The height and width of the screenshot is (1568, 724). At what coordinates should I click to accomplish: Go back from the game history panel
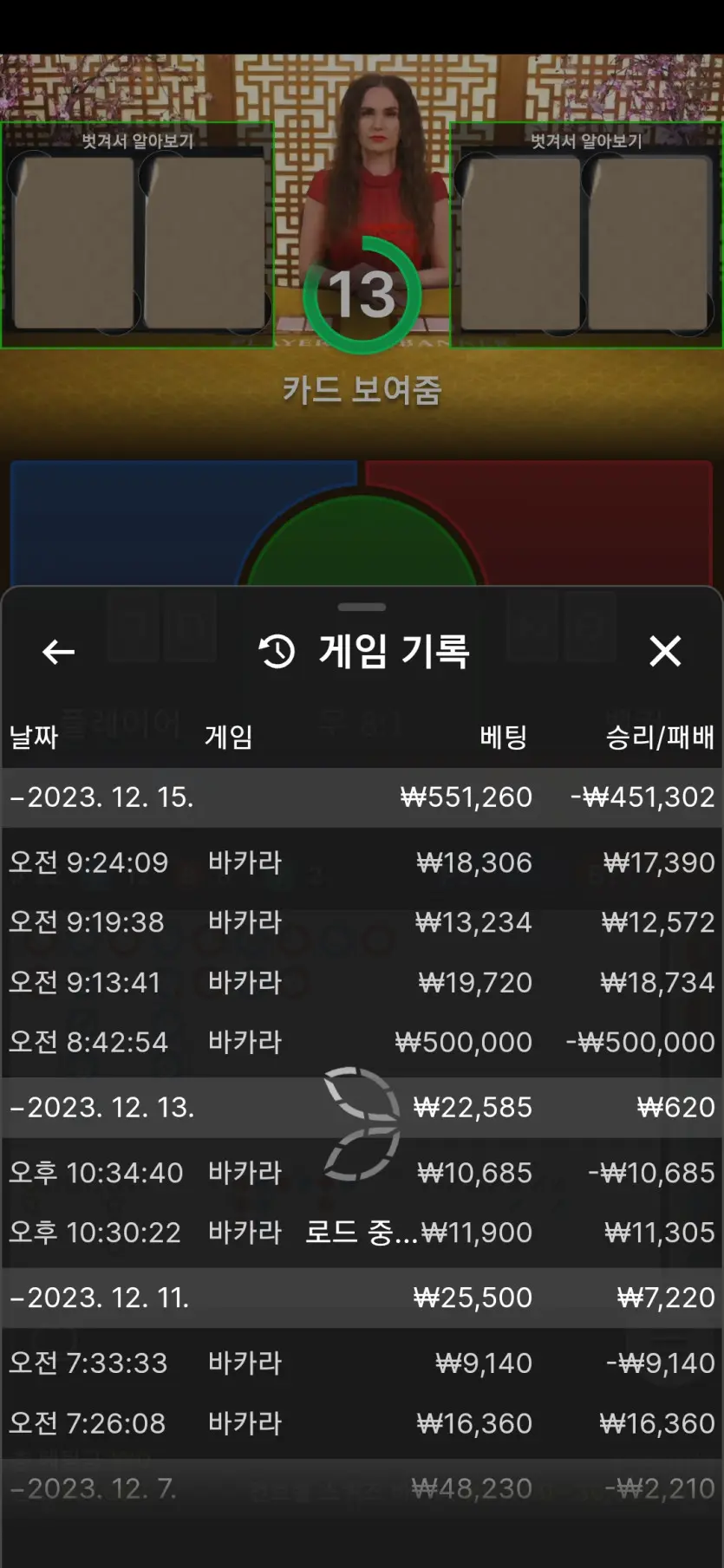(x=58, y=652)
